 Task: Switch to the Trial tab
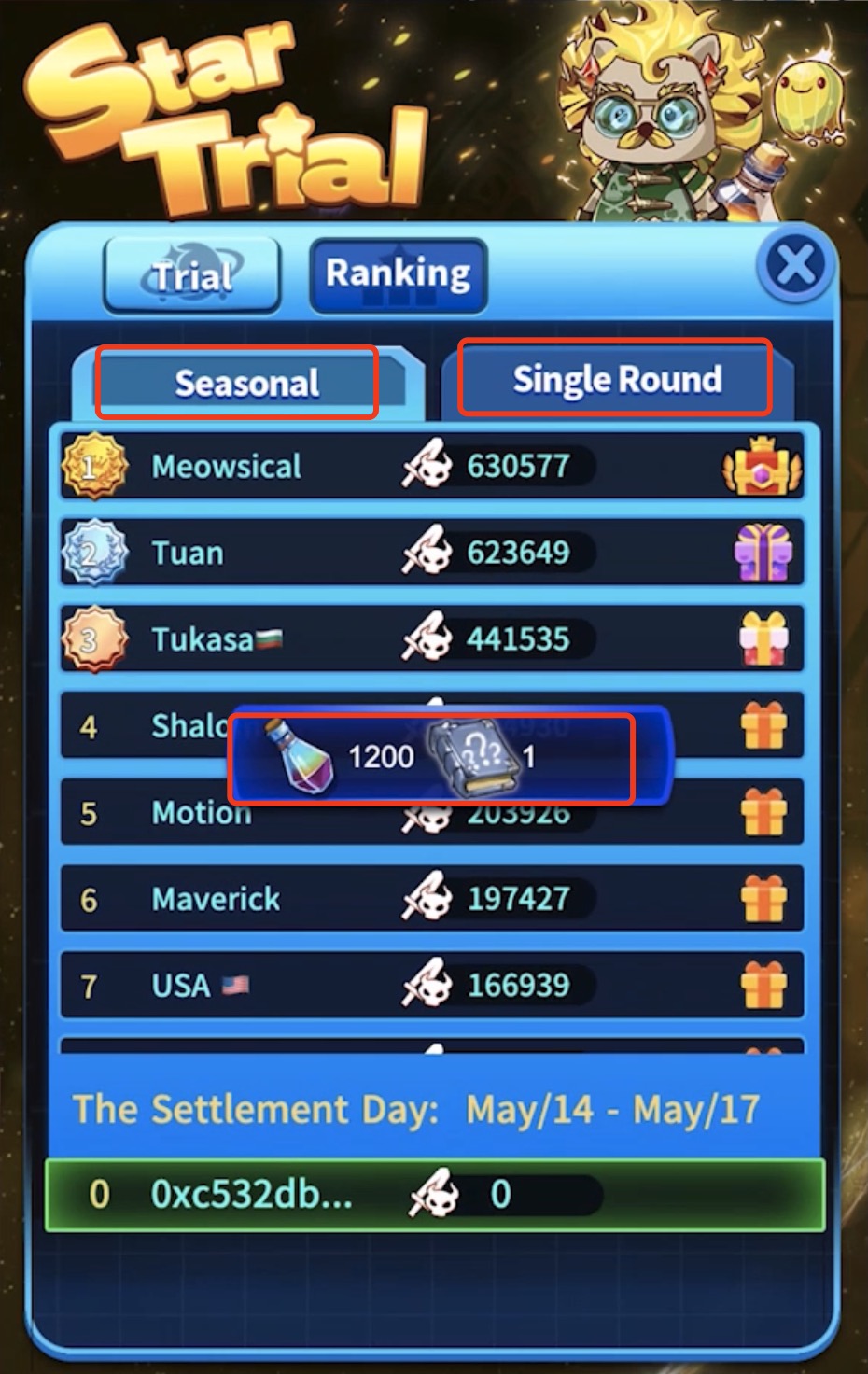192,275
